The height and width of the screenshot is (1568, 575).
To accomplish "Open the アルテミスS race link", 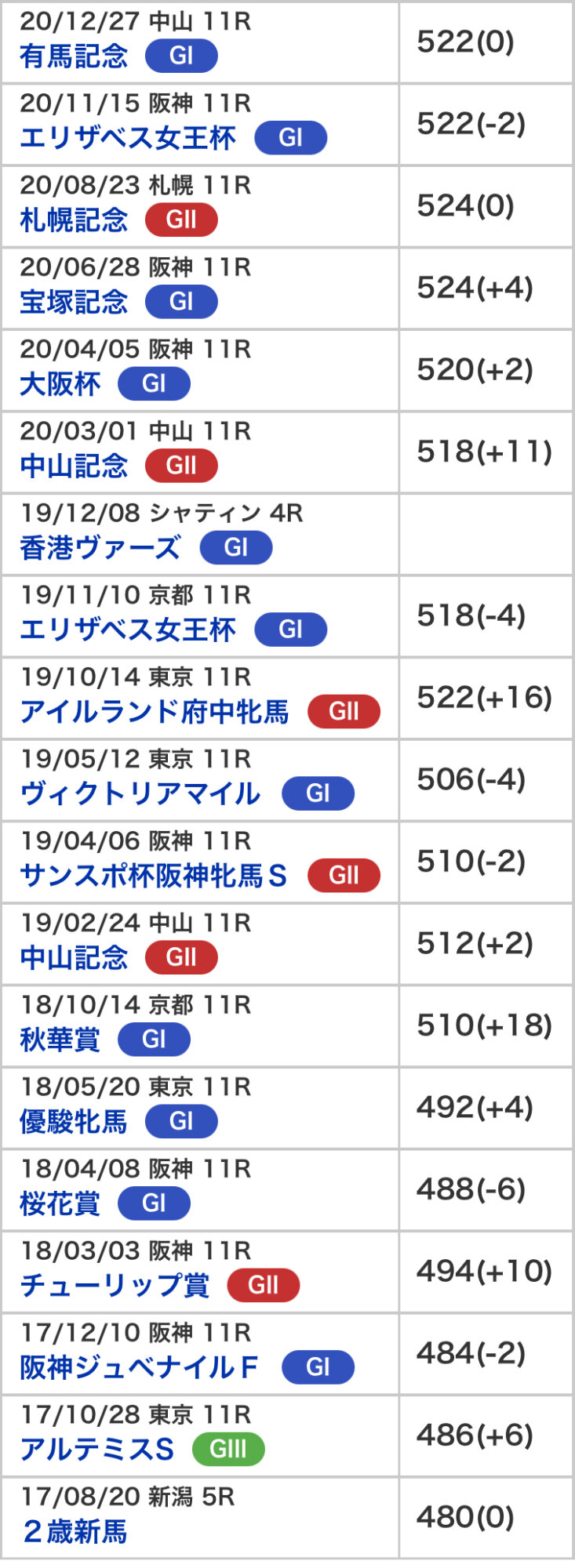I will pyautogui.click(x=97, y=1449).
